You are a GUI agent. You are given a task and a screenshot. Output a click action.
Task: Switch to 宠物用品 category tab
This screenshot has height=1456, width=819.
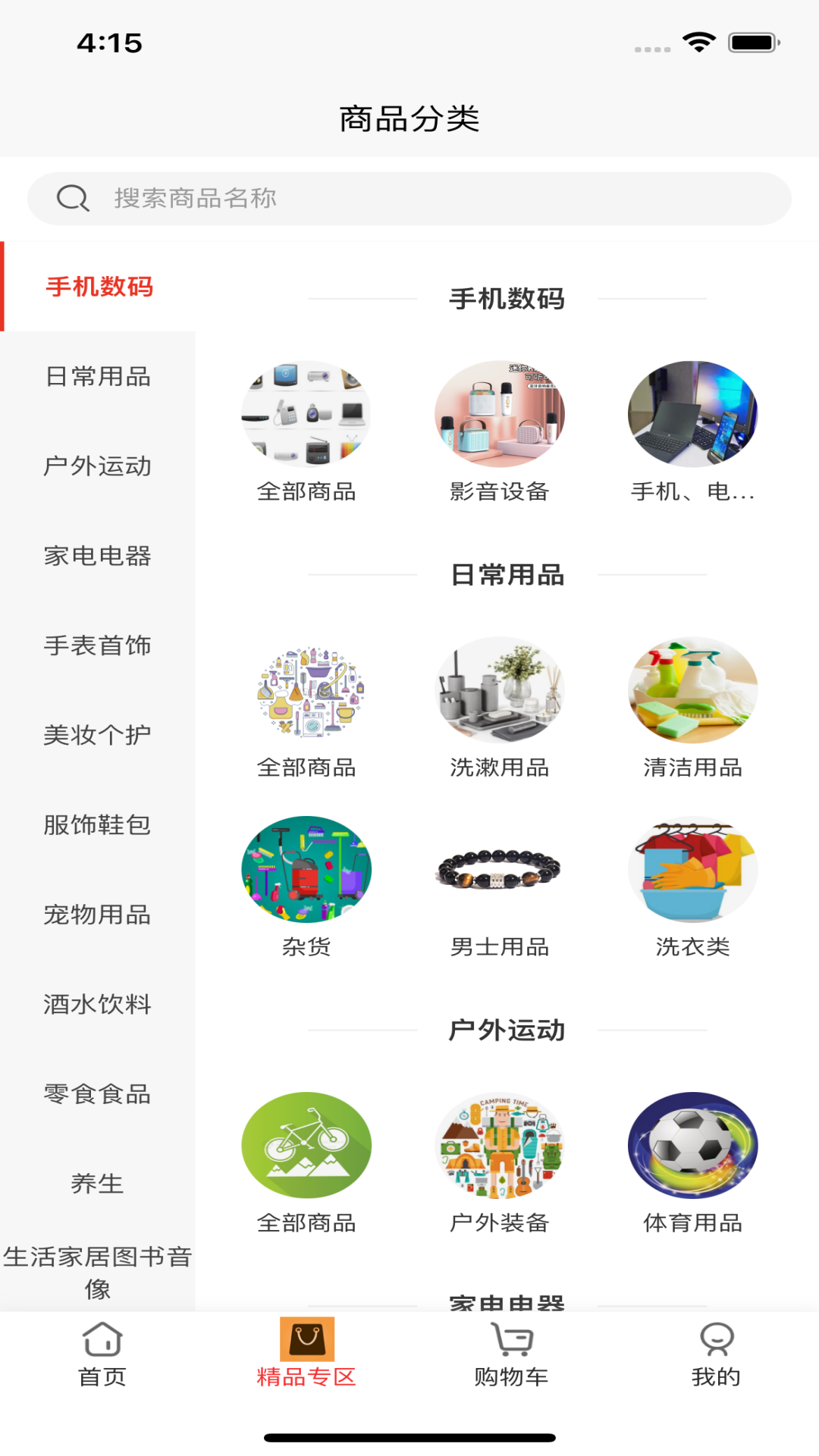point(99,915)
